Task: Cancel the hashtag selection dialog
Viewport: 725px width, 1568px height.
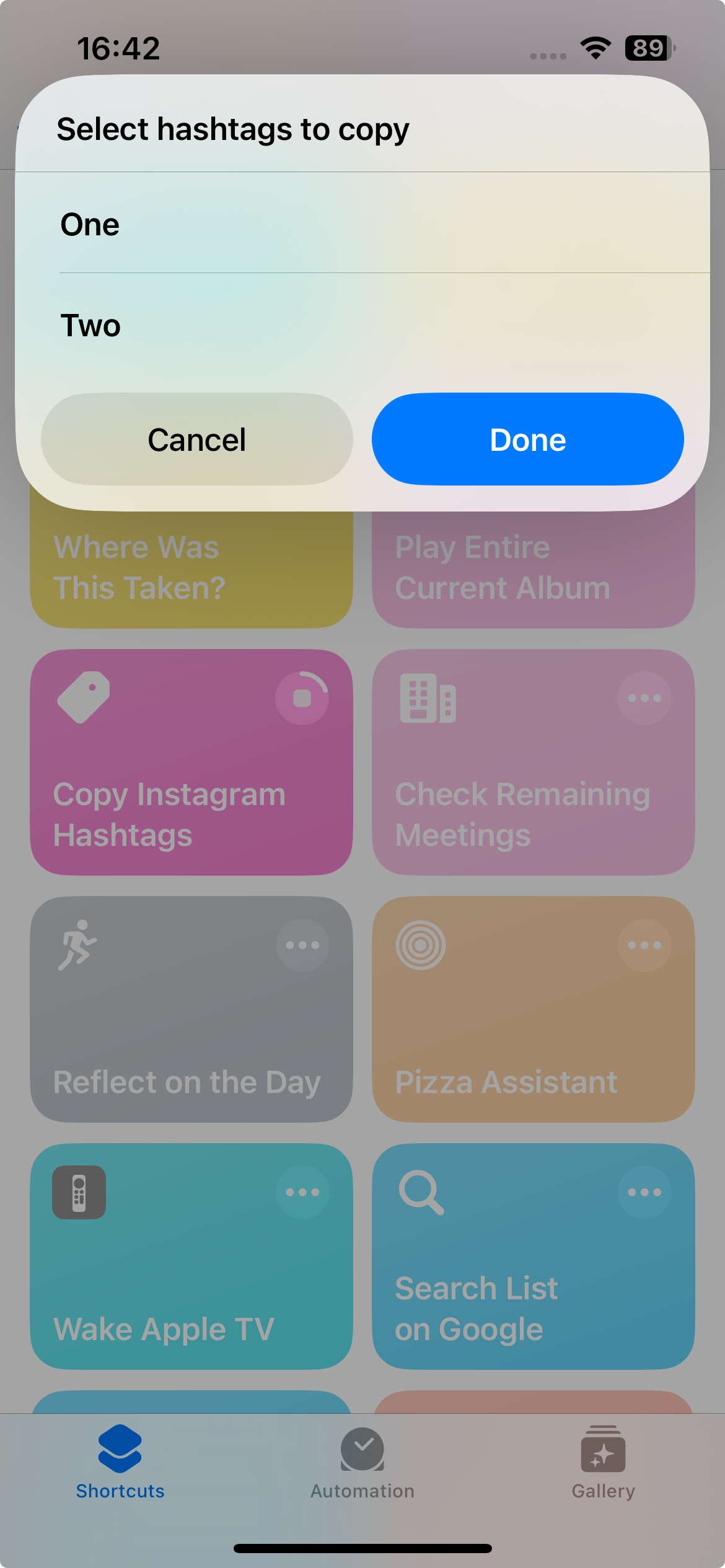Action: pos(196,440)
